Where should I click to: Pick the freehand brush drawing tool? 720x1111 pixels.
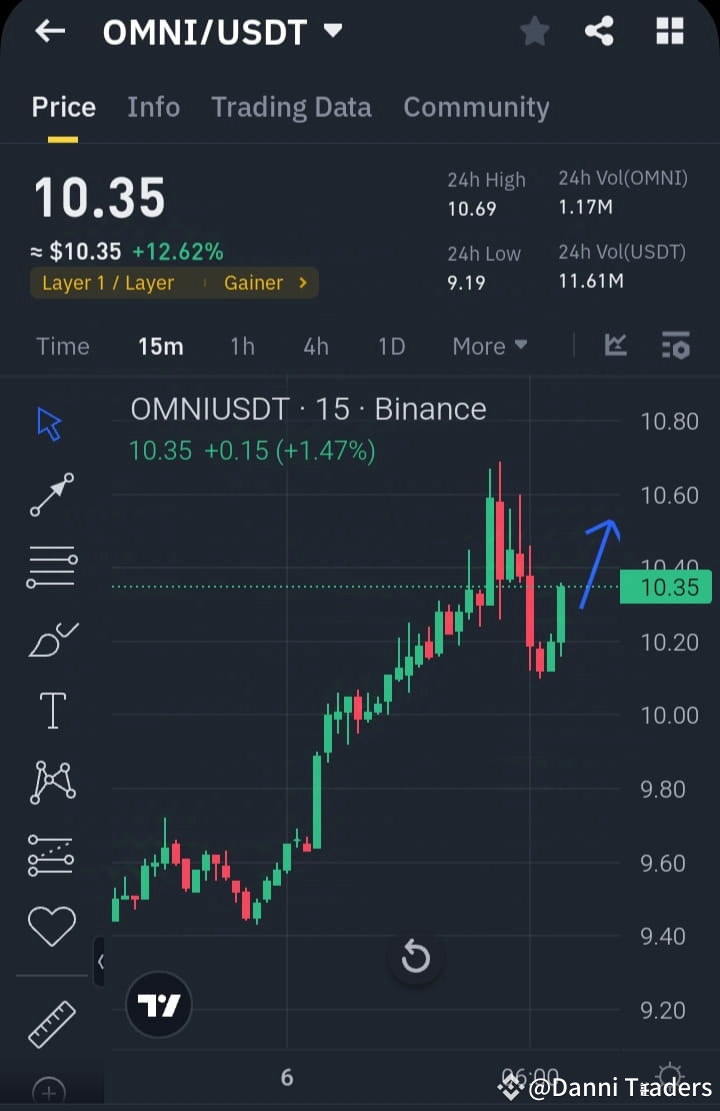click(50, 639)
